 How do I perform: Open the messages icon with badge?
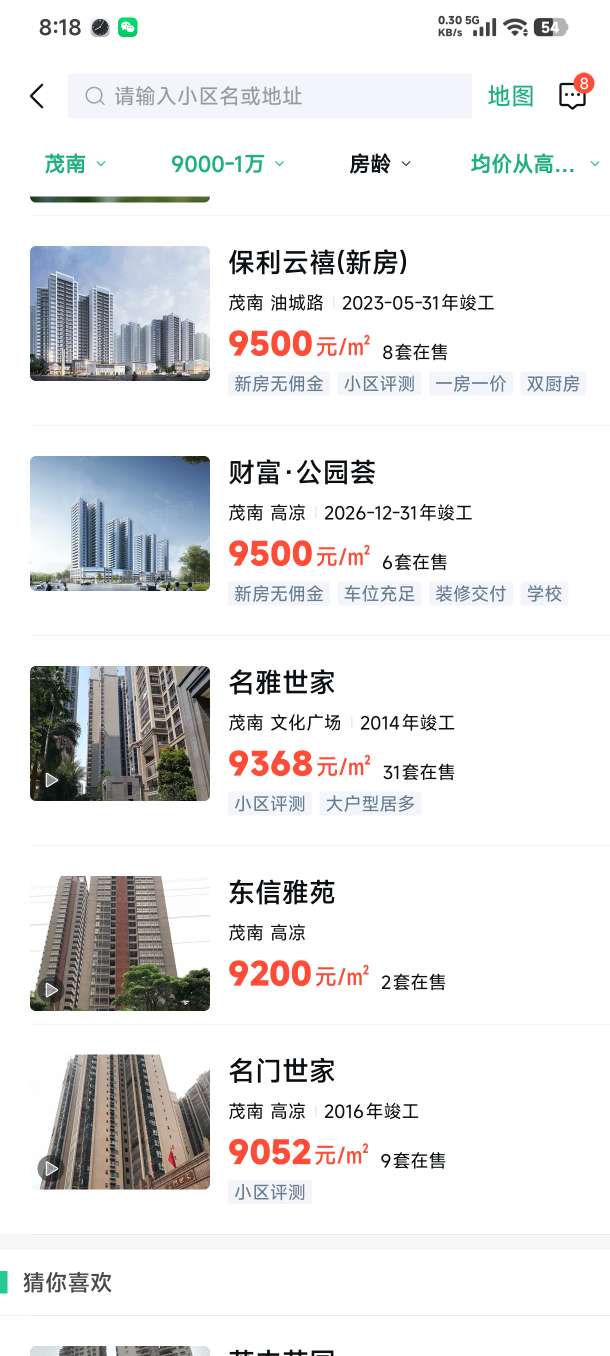tap(572, 96)
